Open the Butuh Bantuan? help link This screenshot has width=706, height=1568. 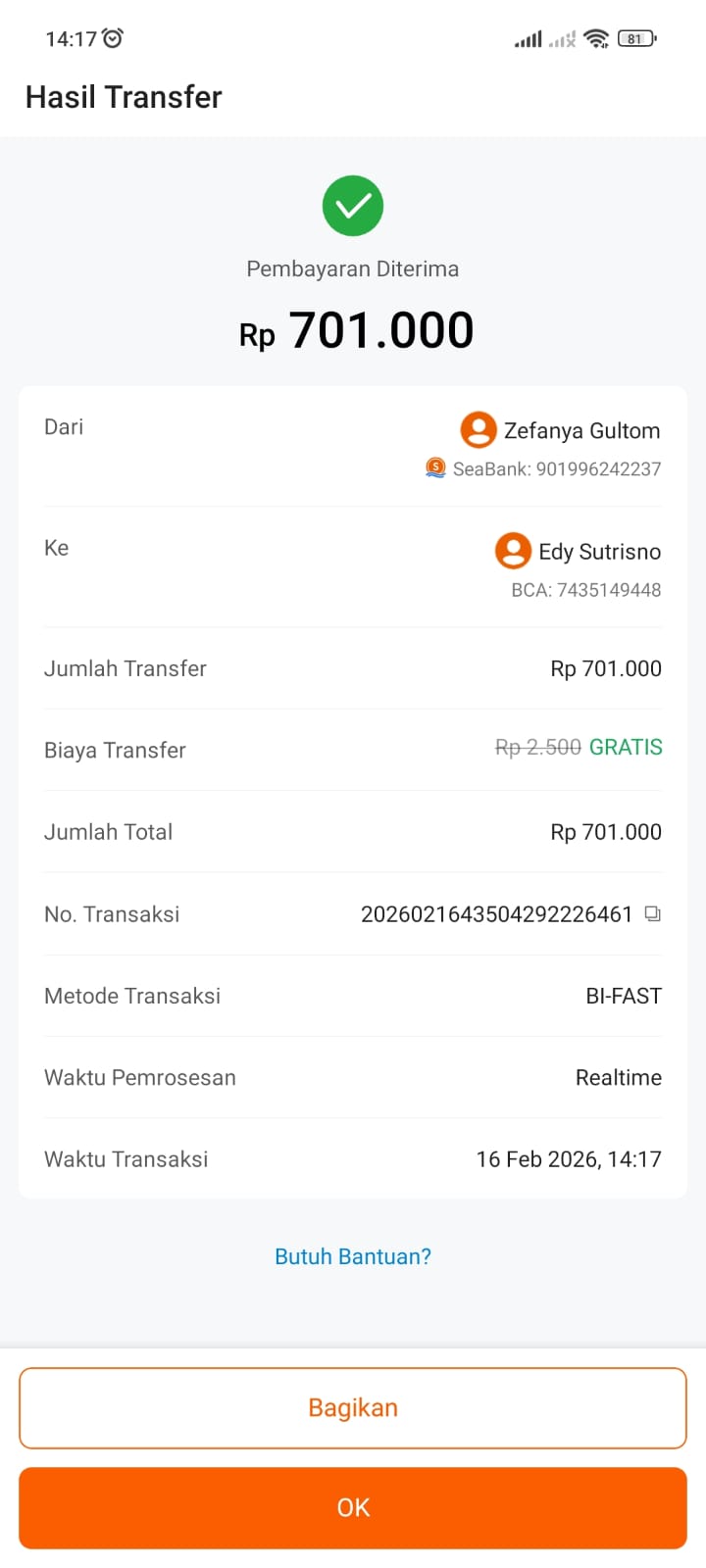353,1256
